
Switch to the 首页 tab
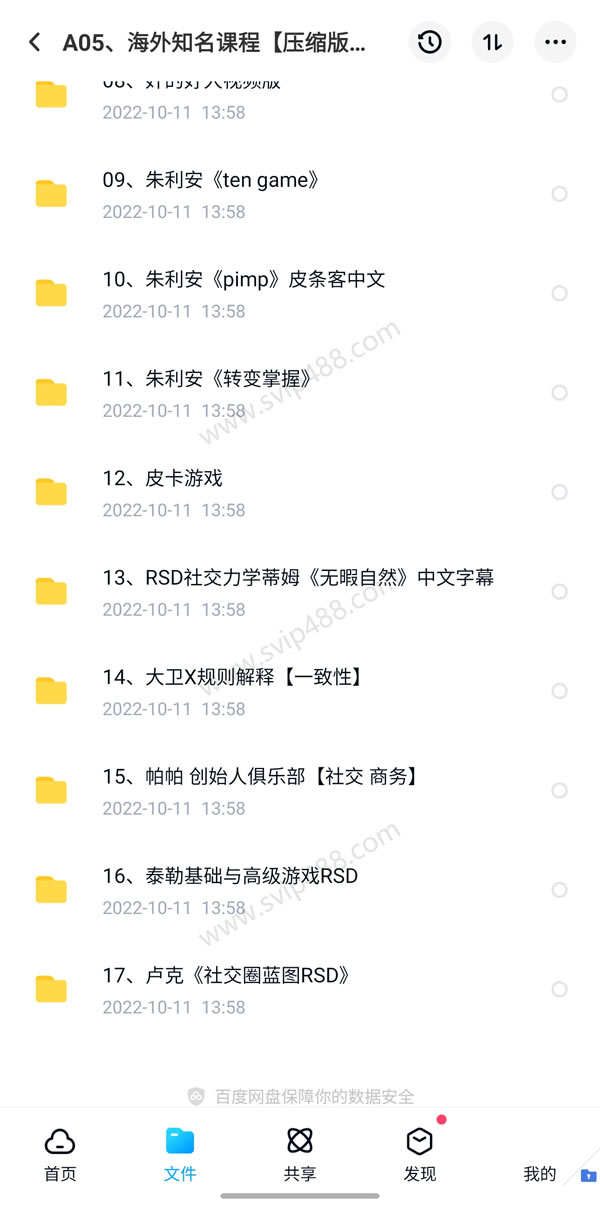[60, 1155]
